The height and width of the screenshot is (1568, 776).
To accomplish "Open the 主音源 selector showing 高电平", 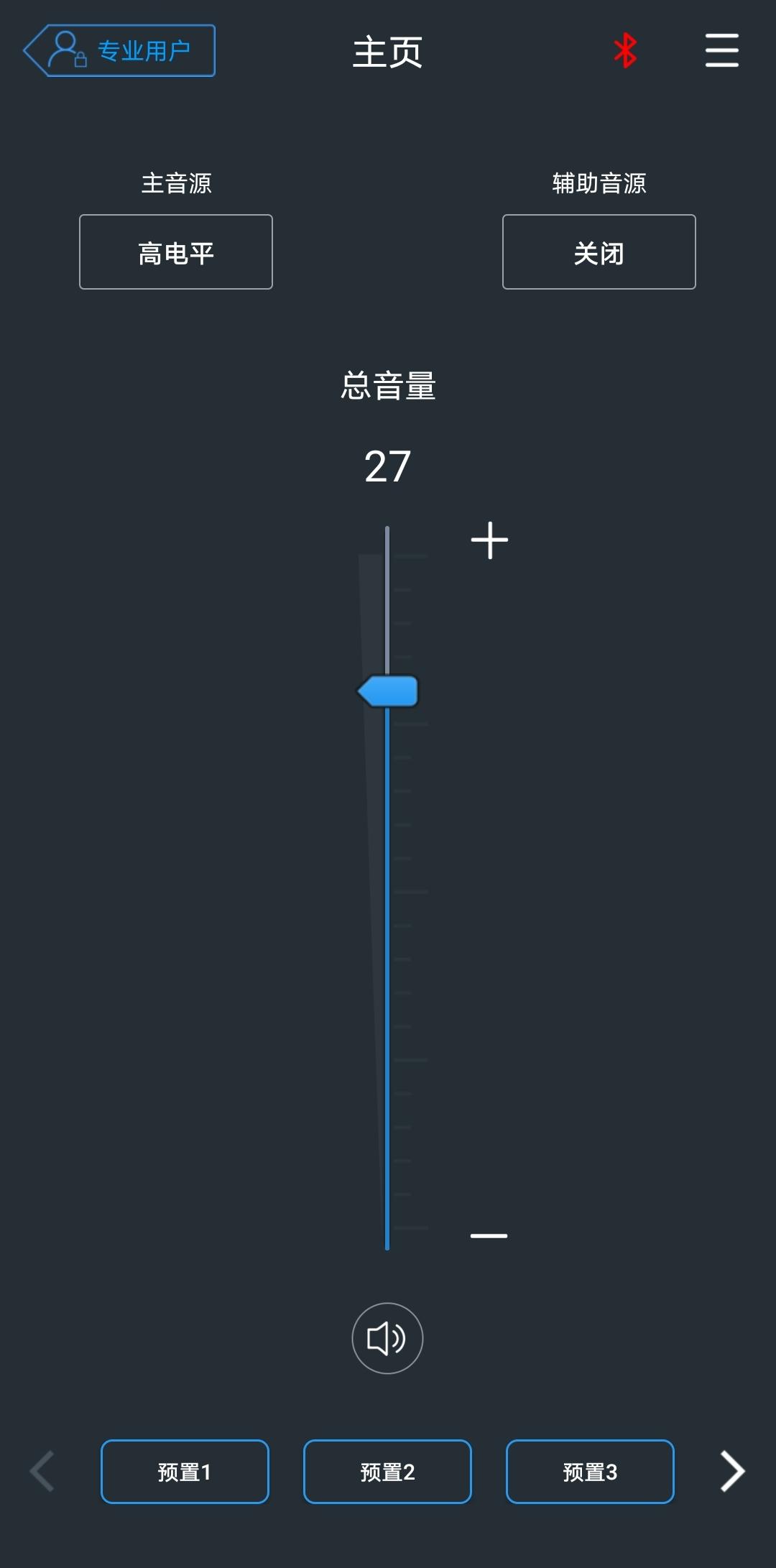I will click(176, 252).
